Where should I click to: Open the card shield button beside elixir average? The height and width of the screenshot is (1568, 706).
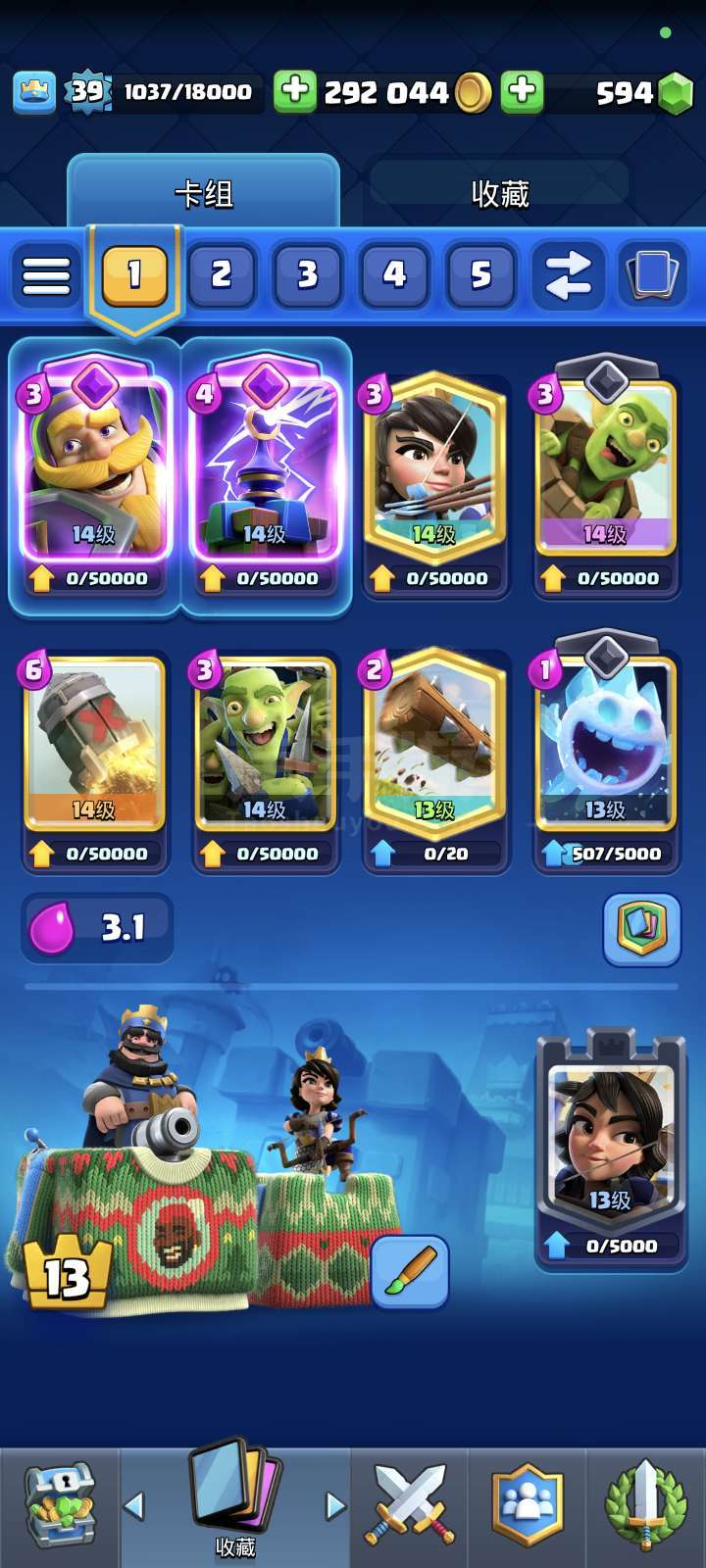[x=641, y=928]
